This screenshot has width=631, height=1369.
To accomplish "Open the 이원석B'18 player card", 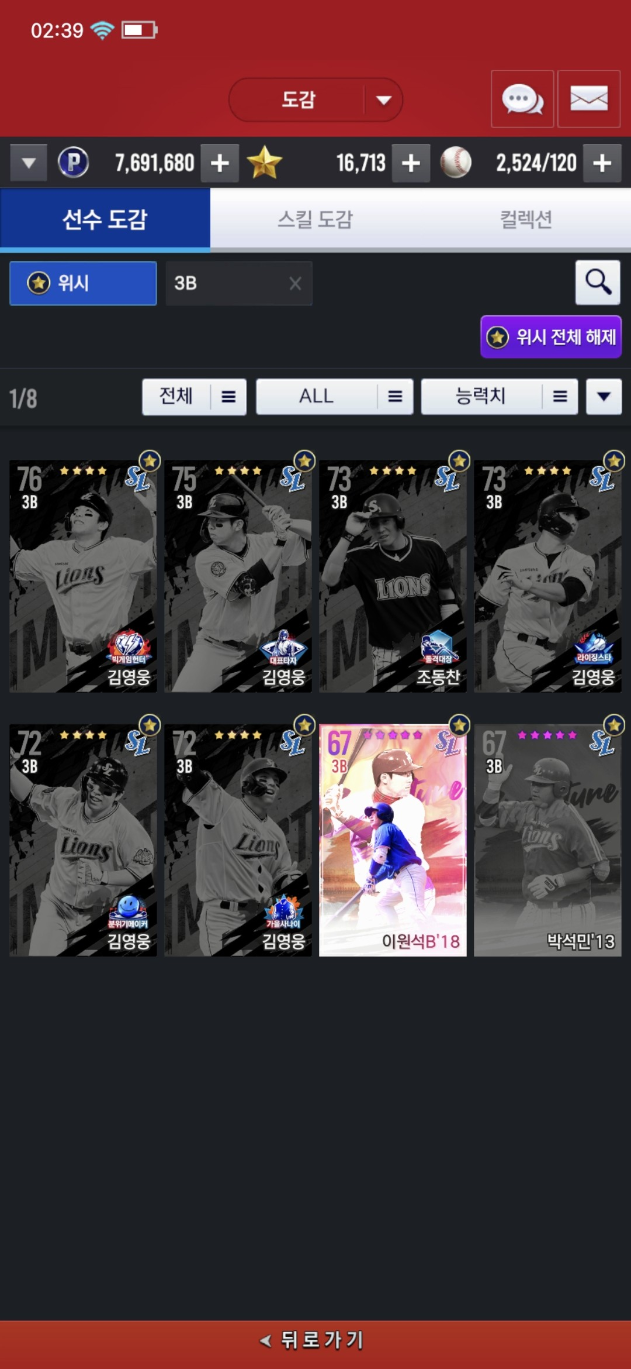I will coord(393,840).
